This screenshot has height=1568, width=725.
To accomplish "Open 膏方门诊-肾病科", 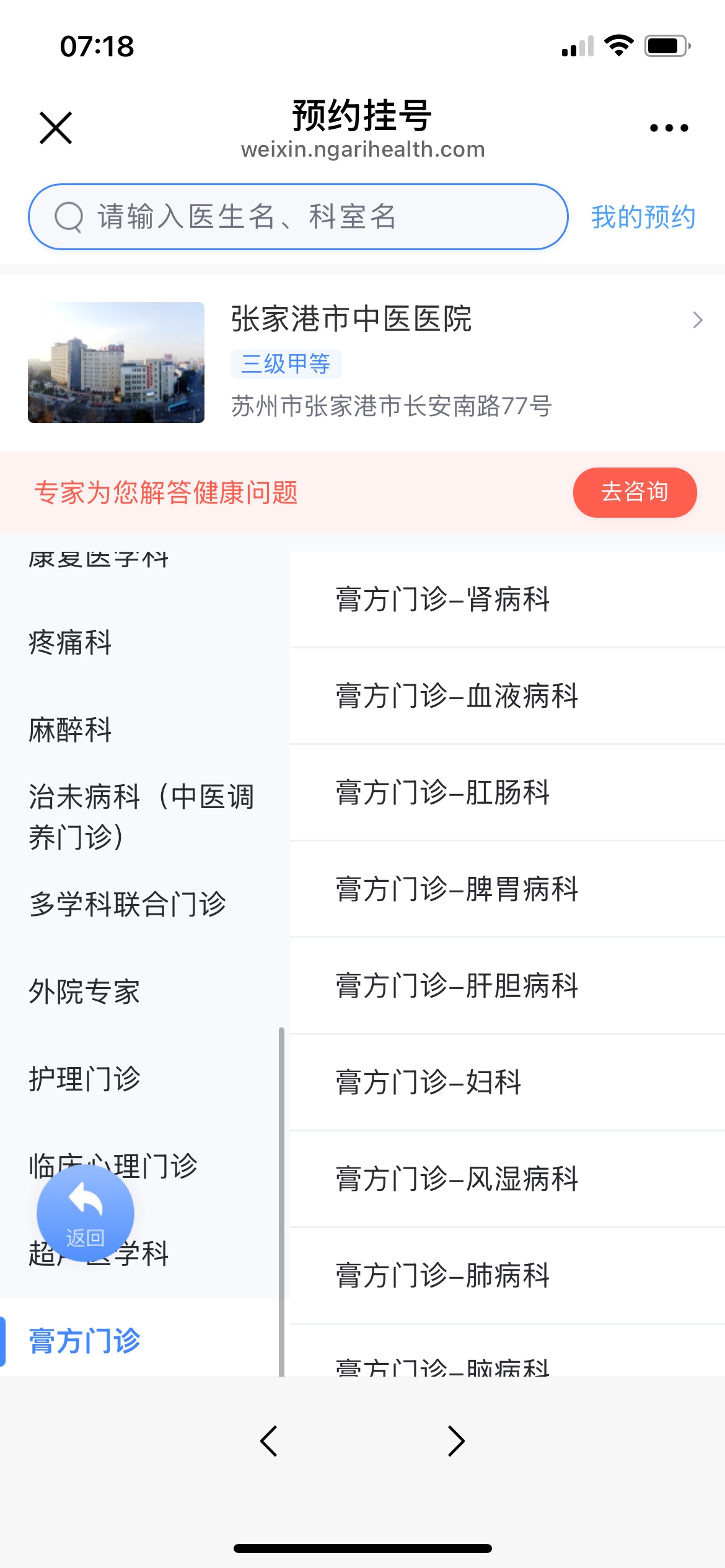I will [x=507, y=599].
